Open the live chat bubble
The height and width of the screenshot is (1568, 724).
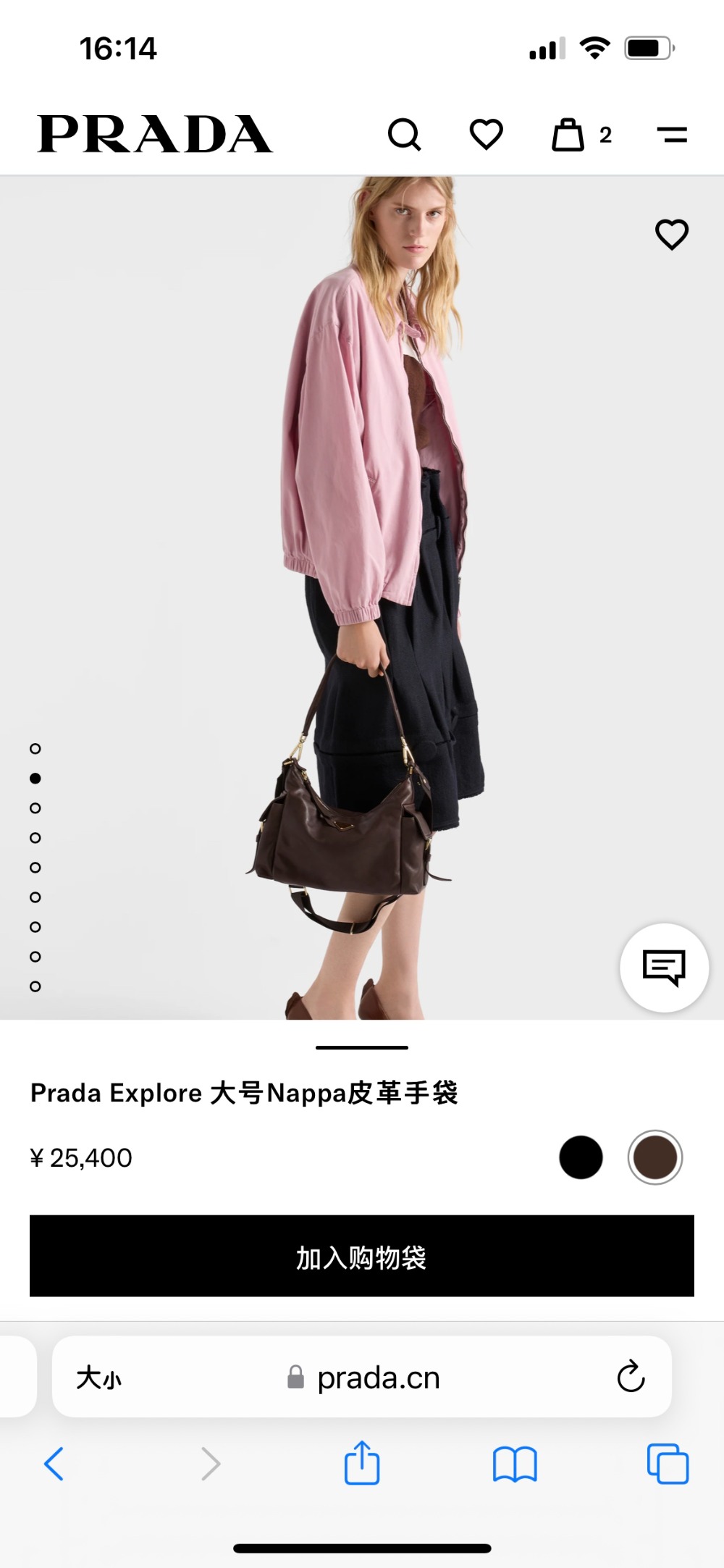[664, 968]
